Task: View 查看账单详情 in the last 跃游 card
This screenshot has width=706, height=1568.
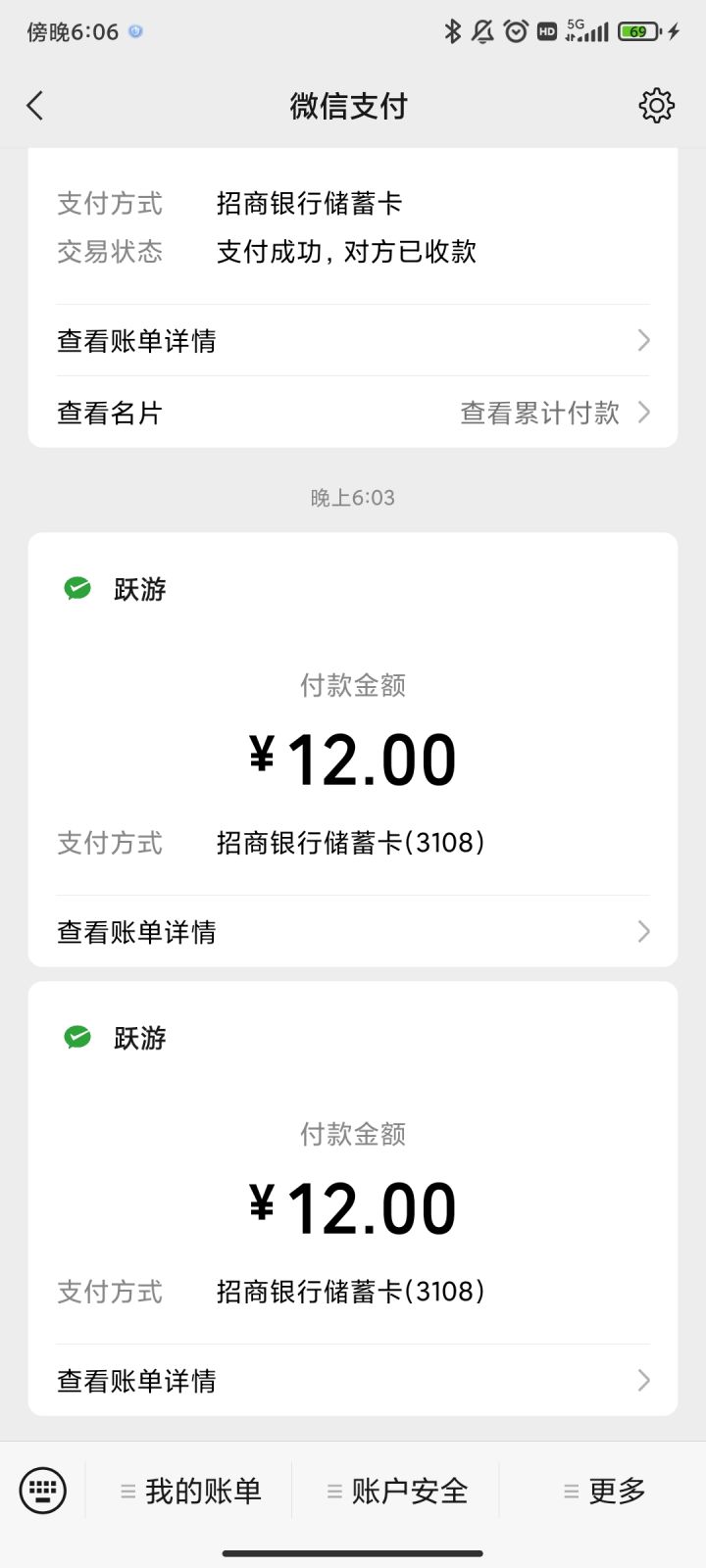Action: (x=353, y=1381)
